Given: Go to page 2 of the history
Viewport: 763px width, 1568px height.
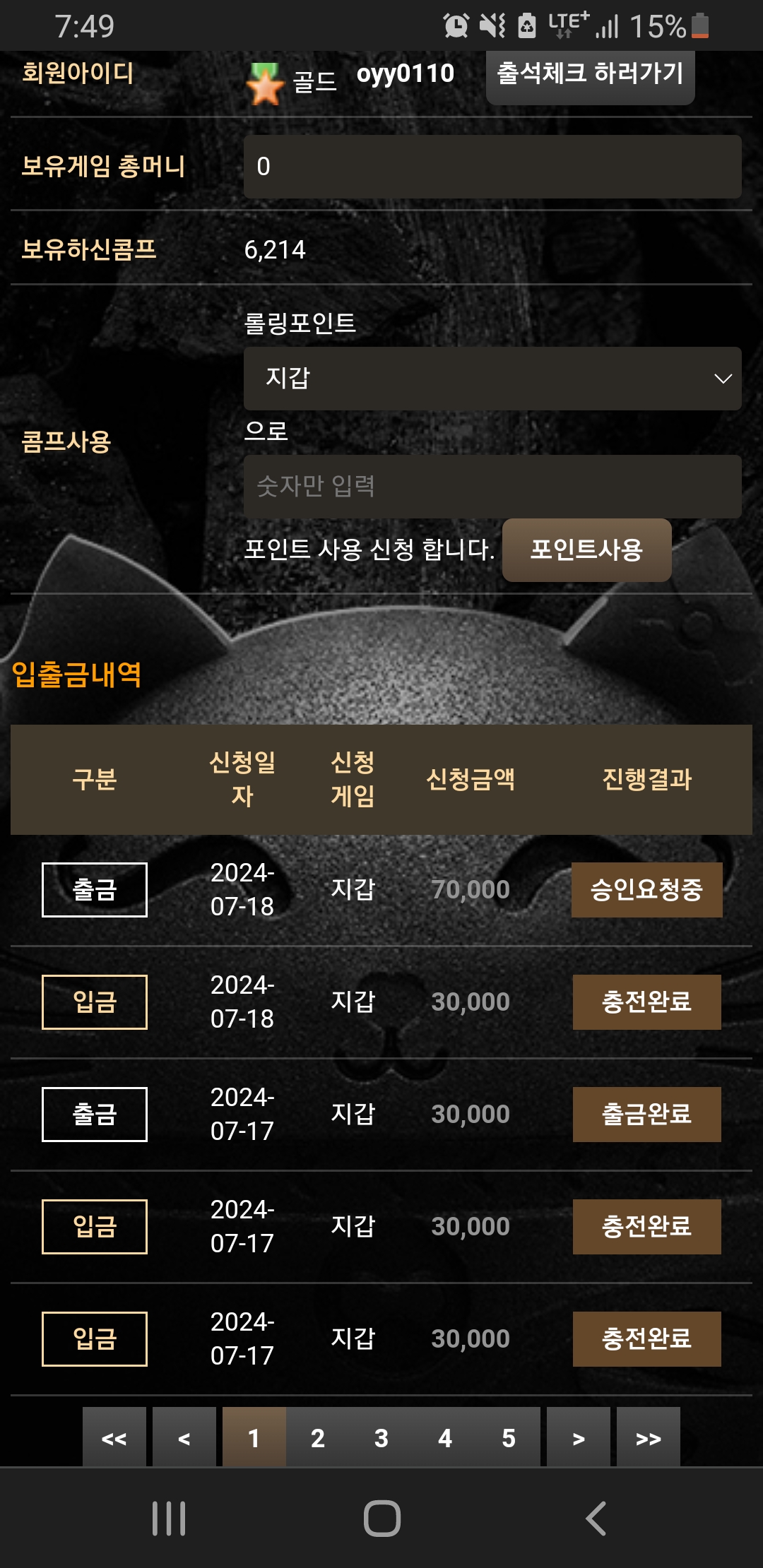Looking at the screenshot, I should (318, 1438).
